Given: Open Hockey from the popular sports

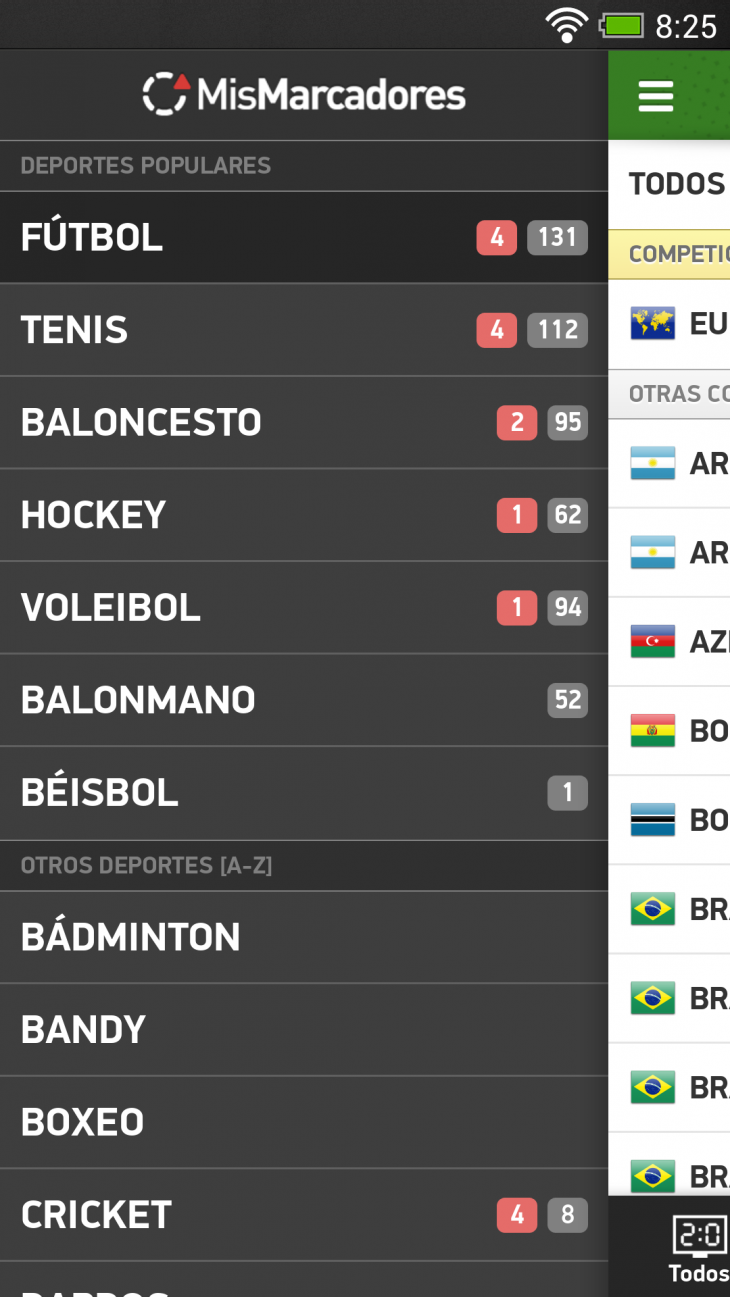Looking at the screenshot, I should coord(304,515).
